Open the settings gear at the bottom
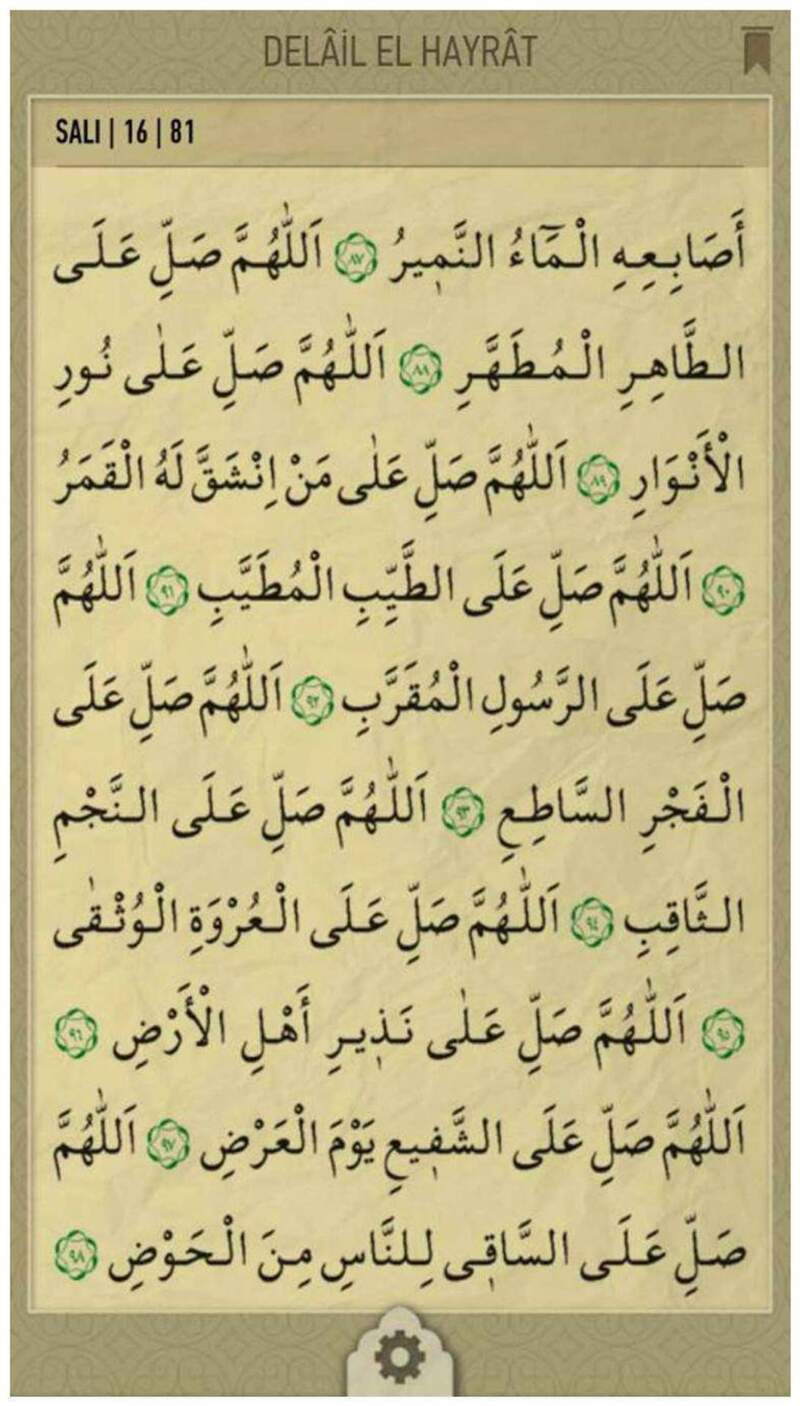The height and width of the screenshot is (1406, 800). coord(399,1359)
